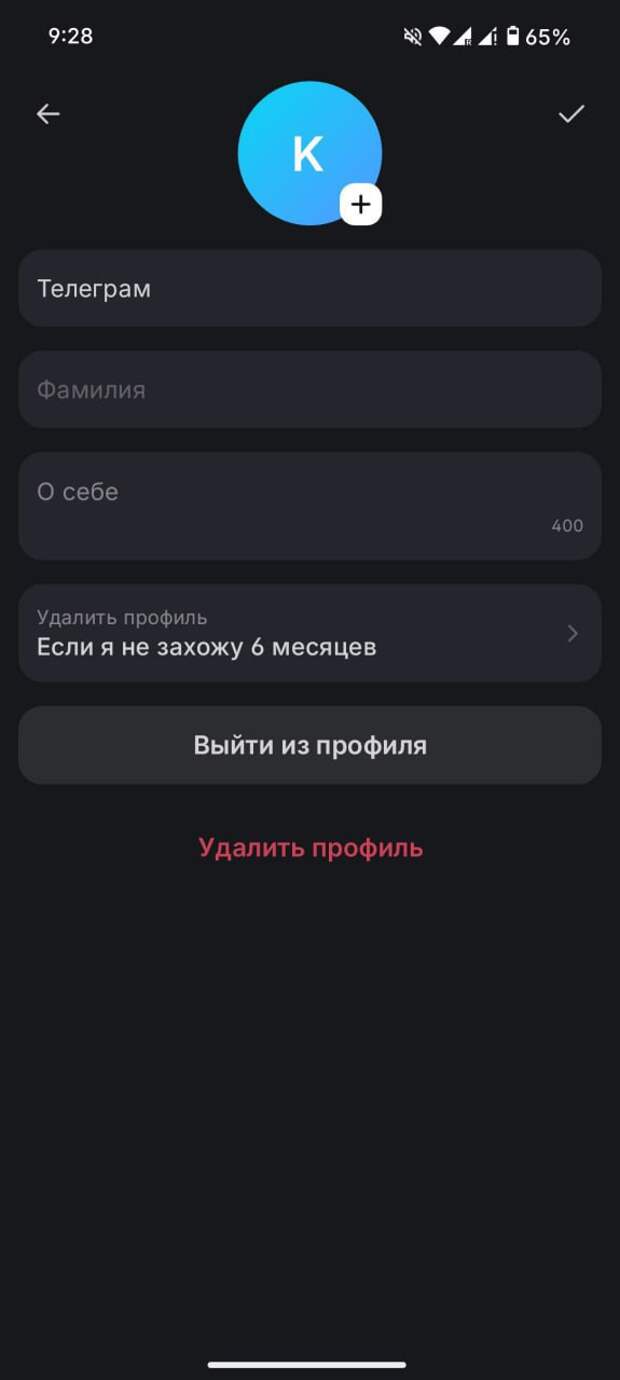Focus the "О себе" bio field

310,506
